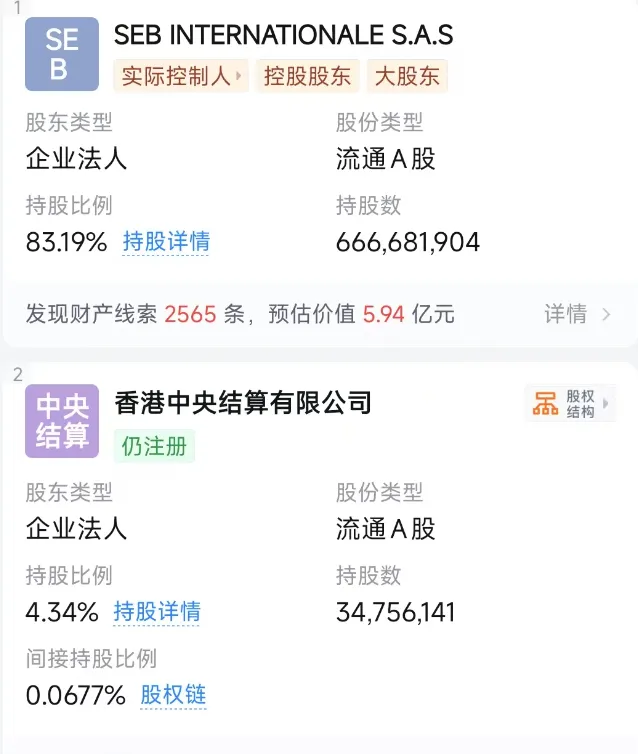
Task: View 详情 of the property clues
Action: (x=577, y=314)
